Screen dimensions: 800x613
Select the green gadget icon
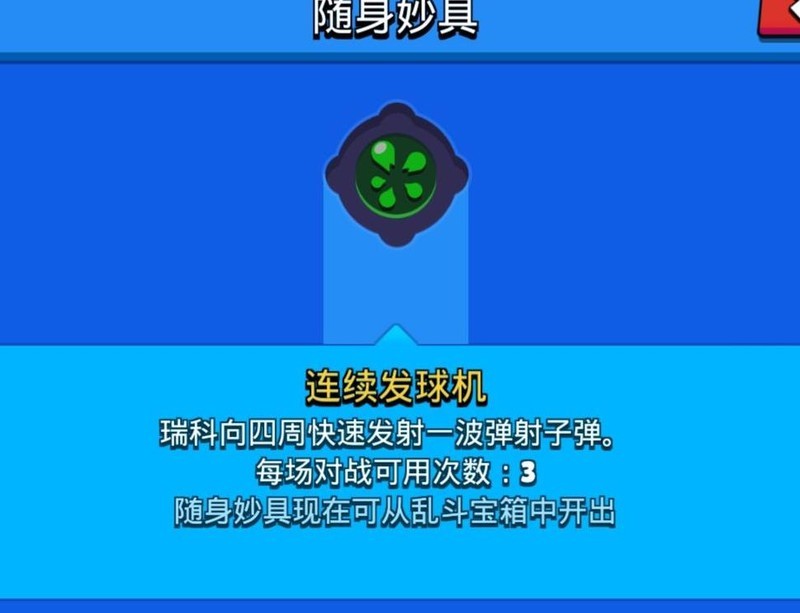396,175
